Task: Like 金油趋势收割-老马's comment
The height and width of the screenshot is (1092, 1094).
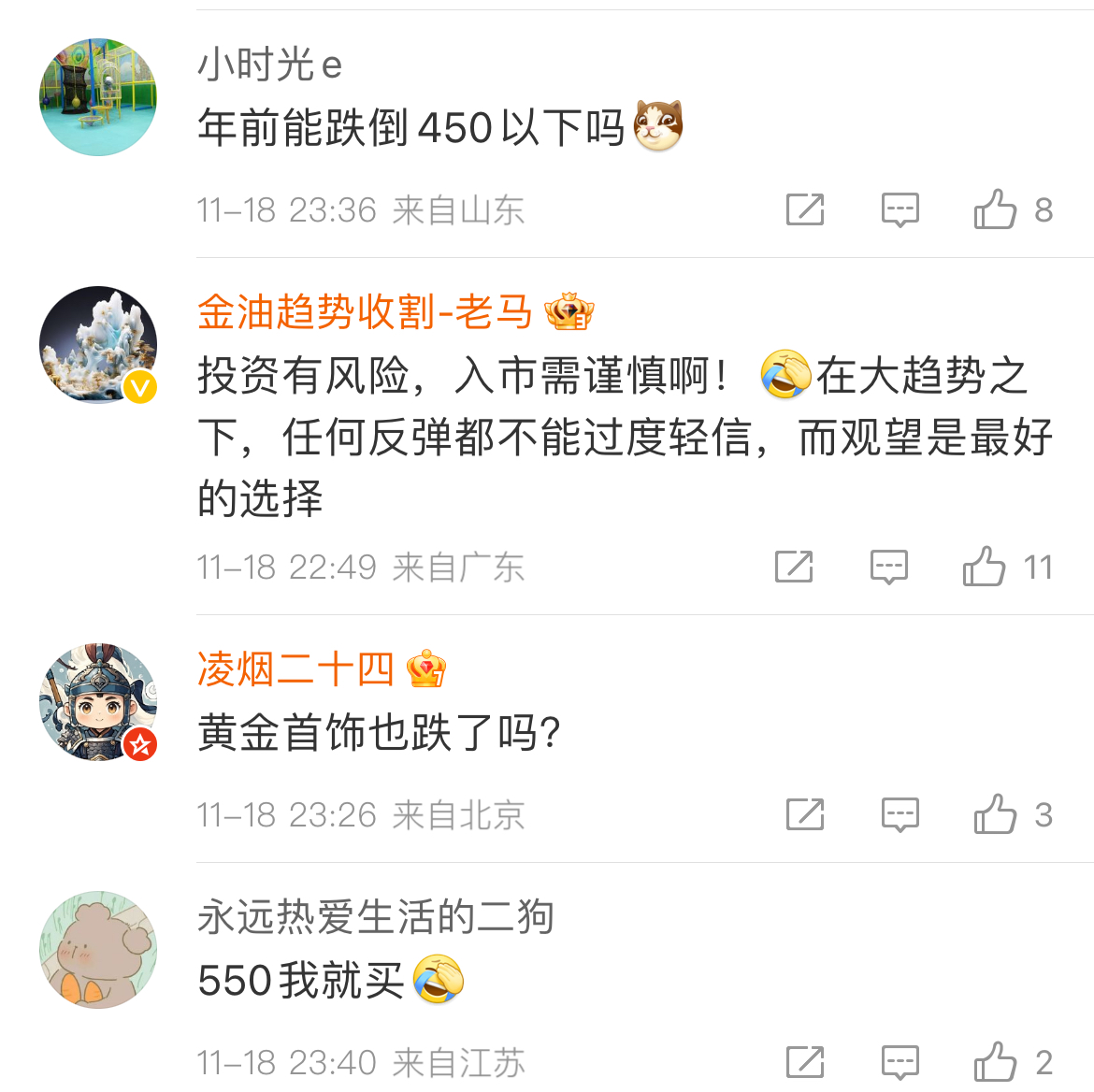Action: 985,567
